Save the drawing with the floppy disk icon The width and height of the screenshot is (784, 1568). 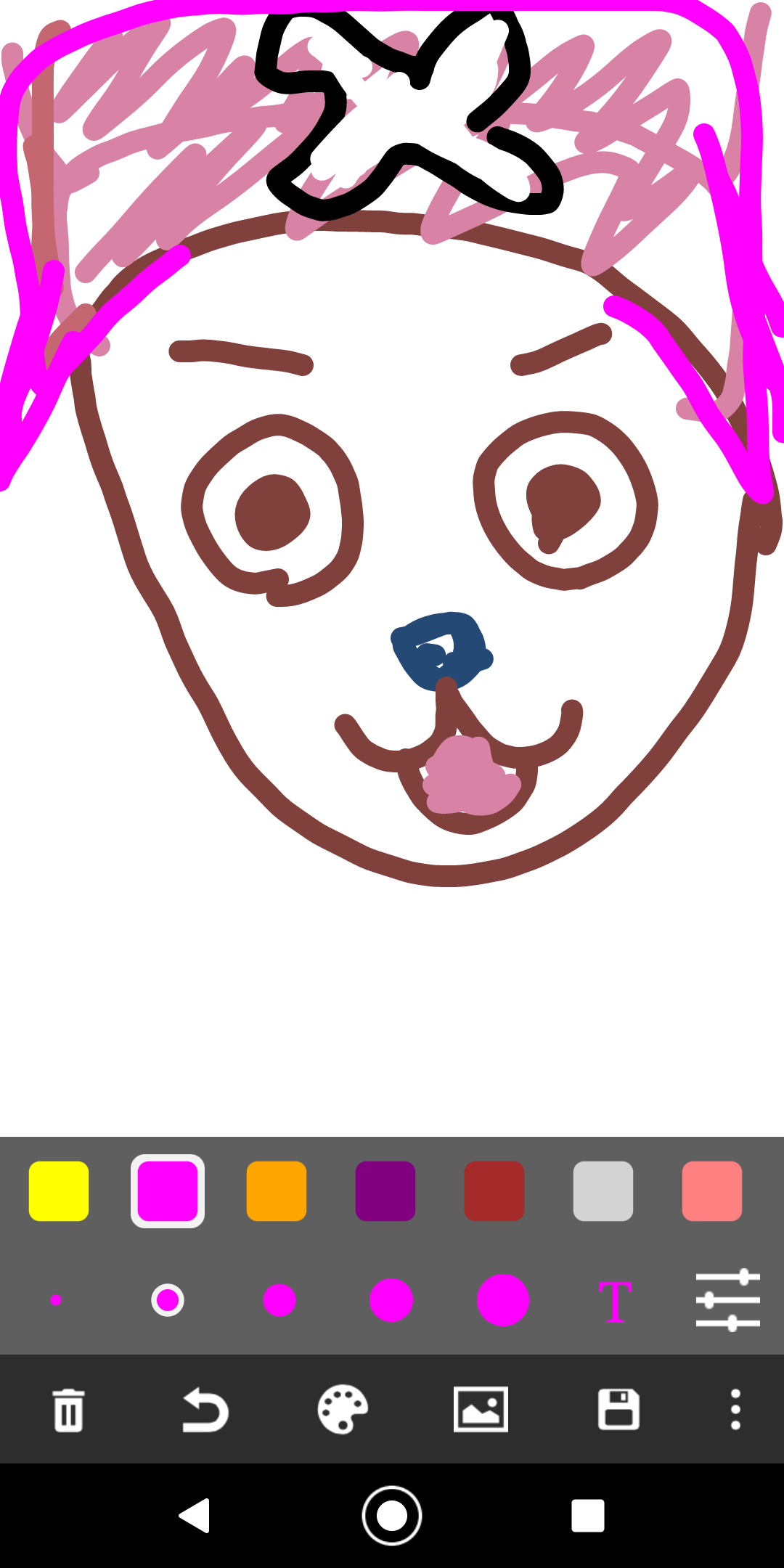618,1410
